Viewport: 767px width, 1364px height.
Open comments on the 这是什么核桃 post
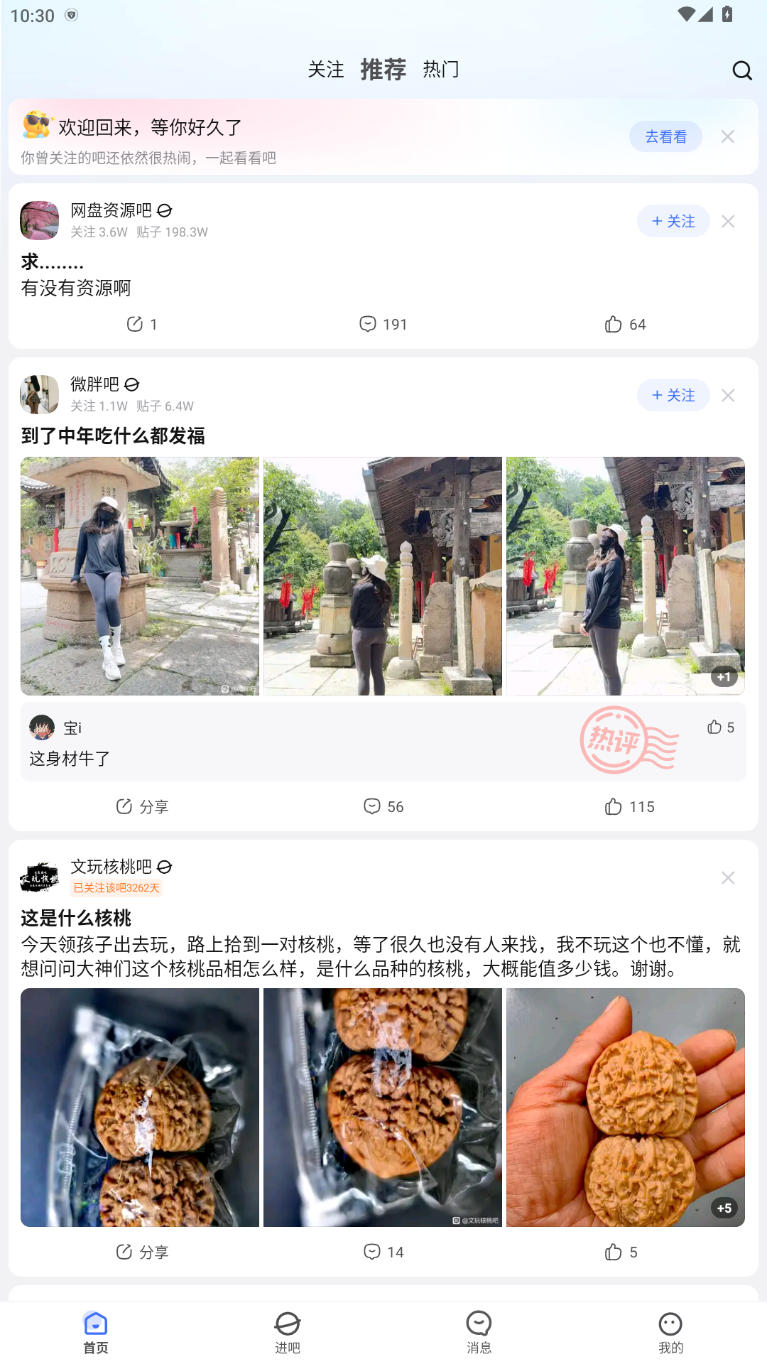pos(383,1251)
